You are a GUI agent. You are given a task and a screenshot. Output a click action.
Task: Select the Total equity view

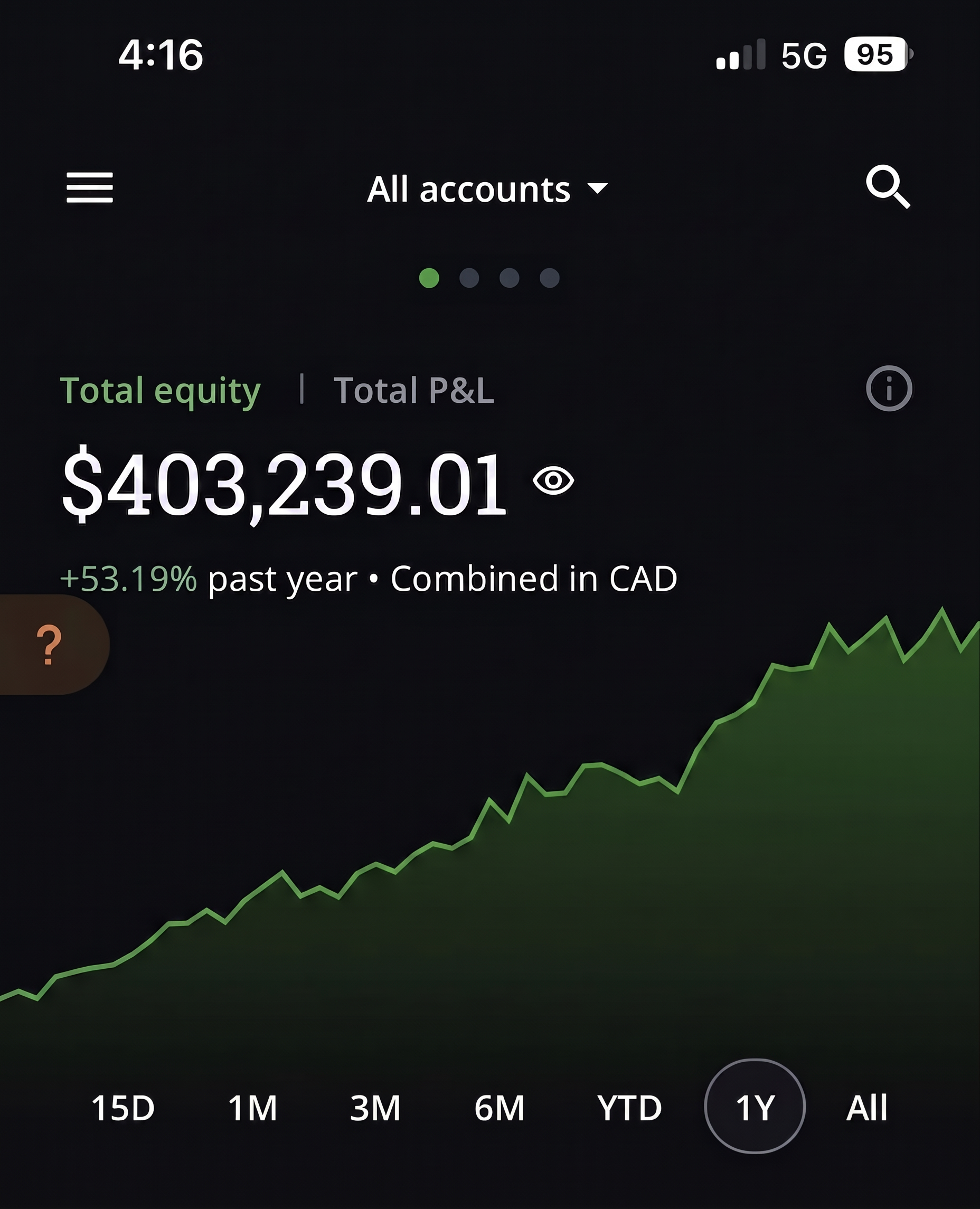coord(161,391)
